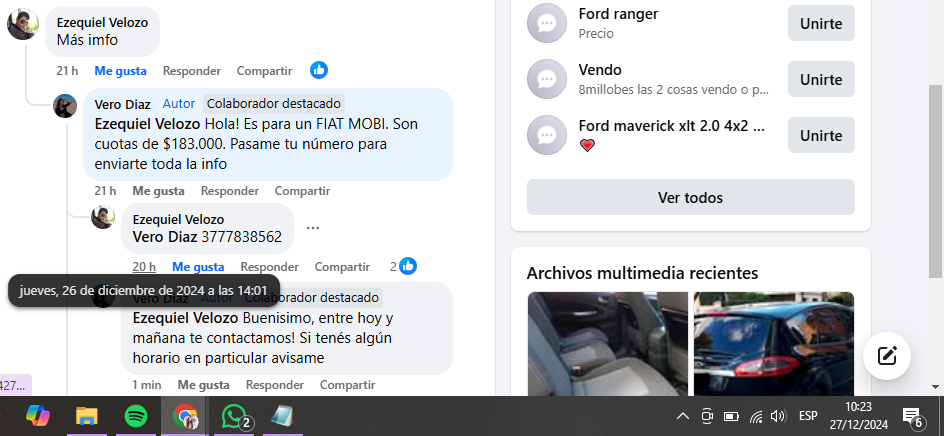Viewport: 944px width, 436px height.
Task: Open options menu beside the 3777838562 comment
Action: tap(313, 228)
